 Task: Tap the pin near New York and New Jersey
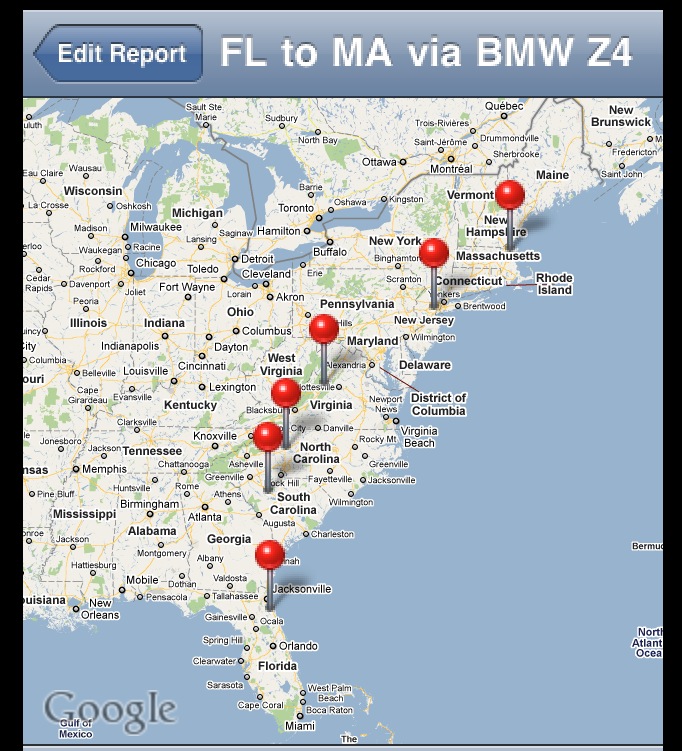pyautogui.click(x=434, y=253)
